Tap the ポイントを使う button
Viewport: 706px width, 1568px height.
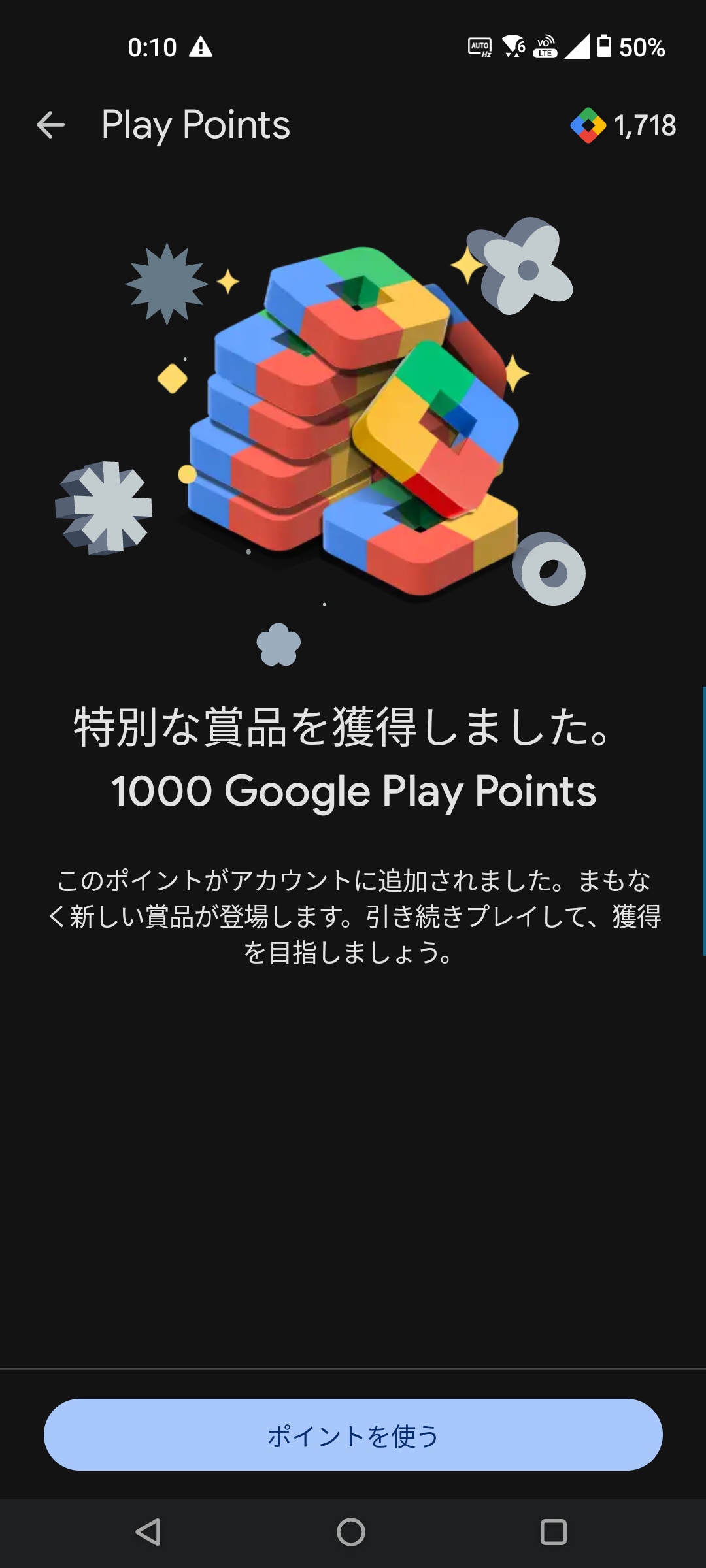(353, 1435)
